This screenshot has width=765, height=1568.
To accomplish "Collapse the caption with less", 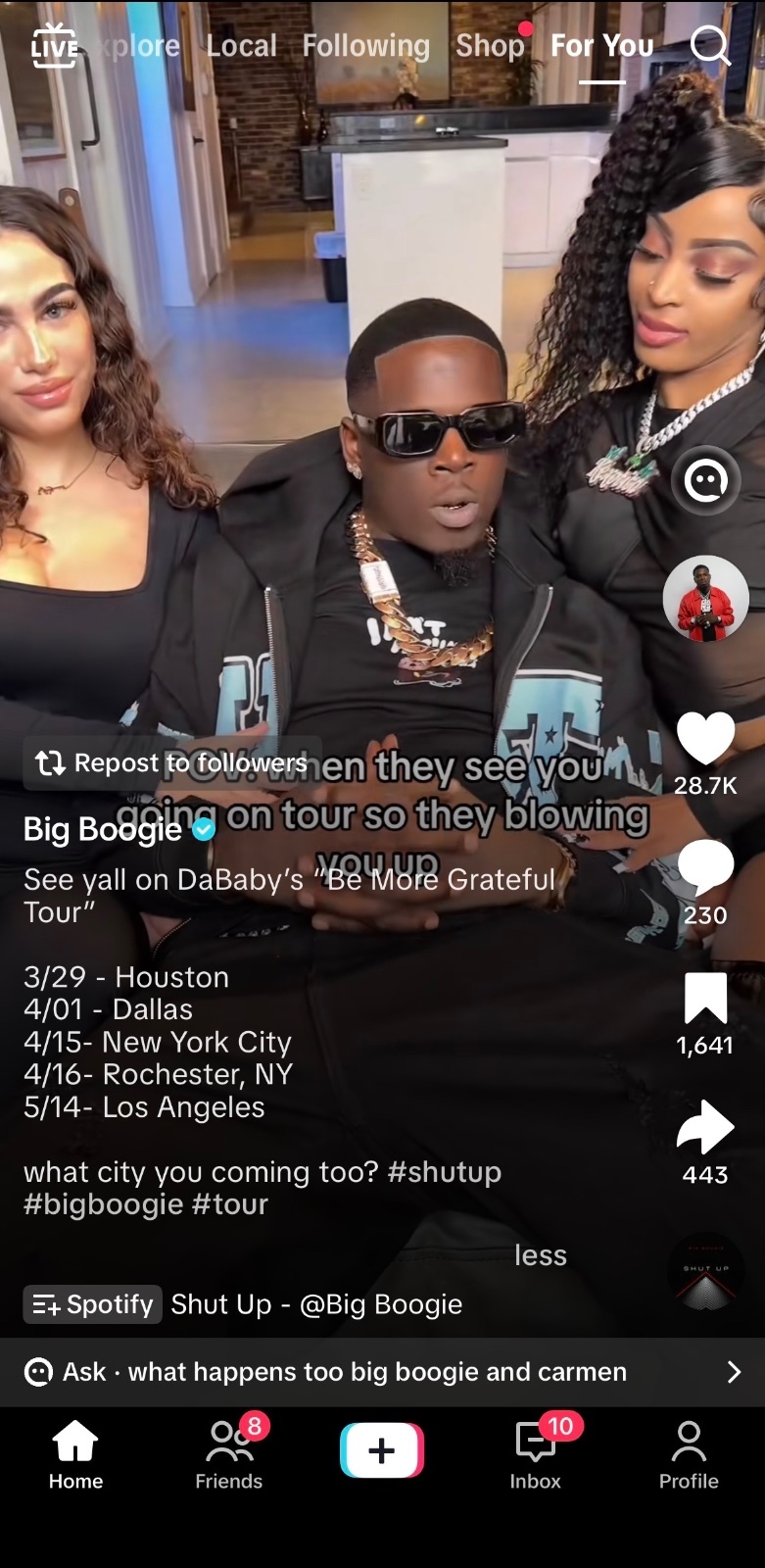I will (x=541, y=1255).
